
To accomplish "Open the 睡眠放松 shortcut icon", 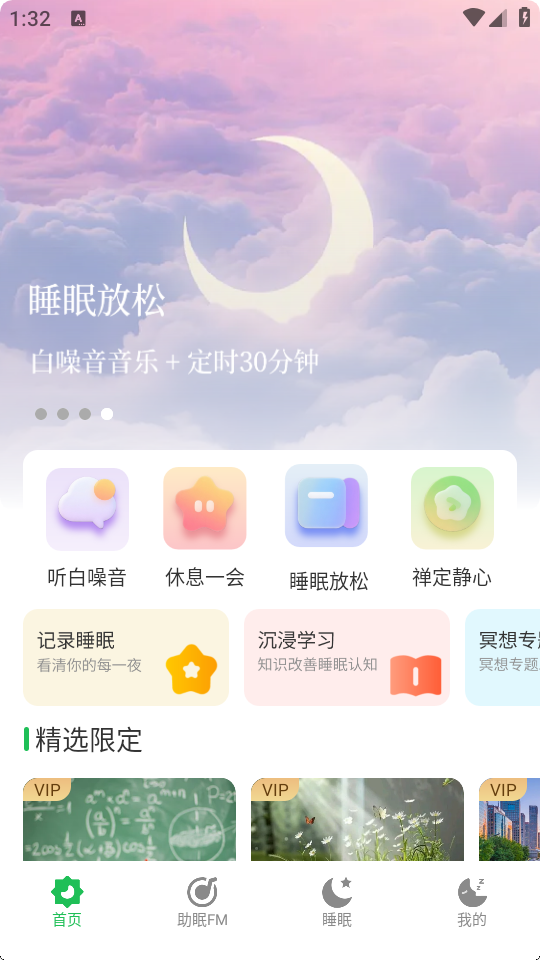I will coord(326,506).
